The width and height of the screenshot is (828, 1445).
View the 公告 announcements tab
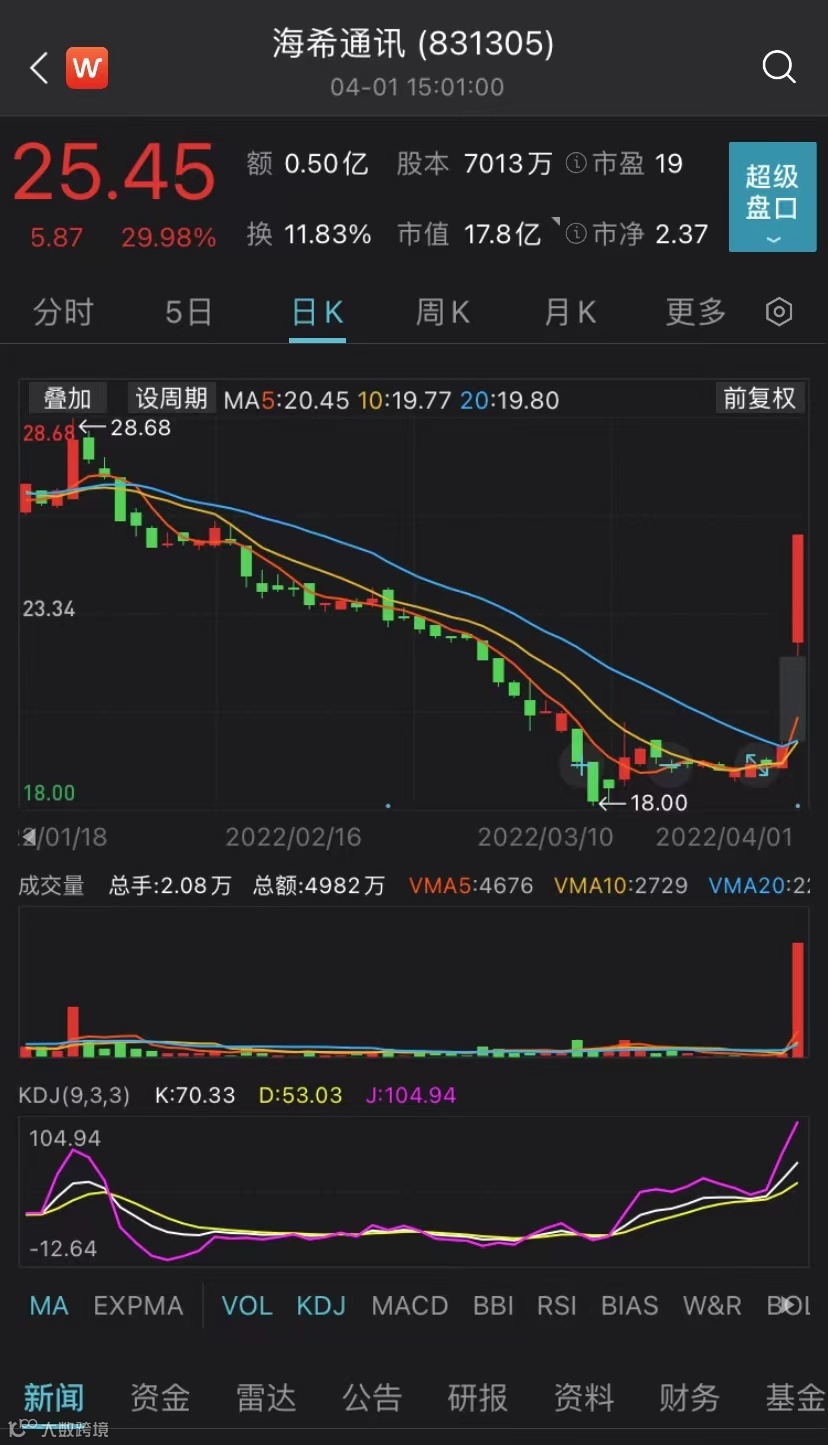pyautogui.click(x=372, y=1397)
